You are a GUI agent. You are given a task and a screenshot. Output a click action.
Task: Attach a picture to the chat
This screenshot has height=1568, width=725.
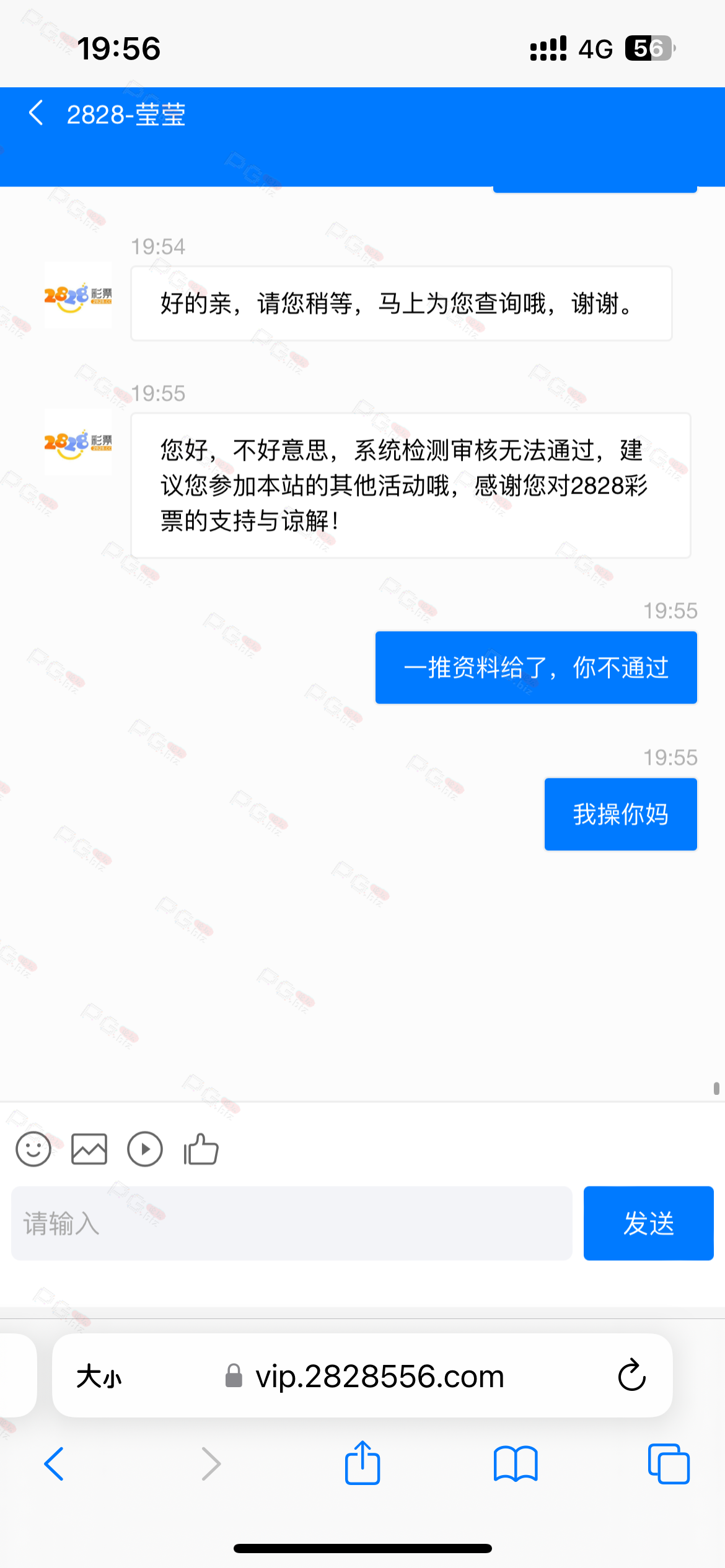[x=89, y=1149]
